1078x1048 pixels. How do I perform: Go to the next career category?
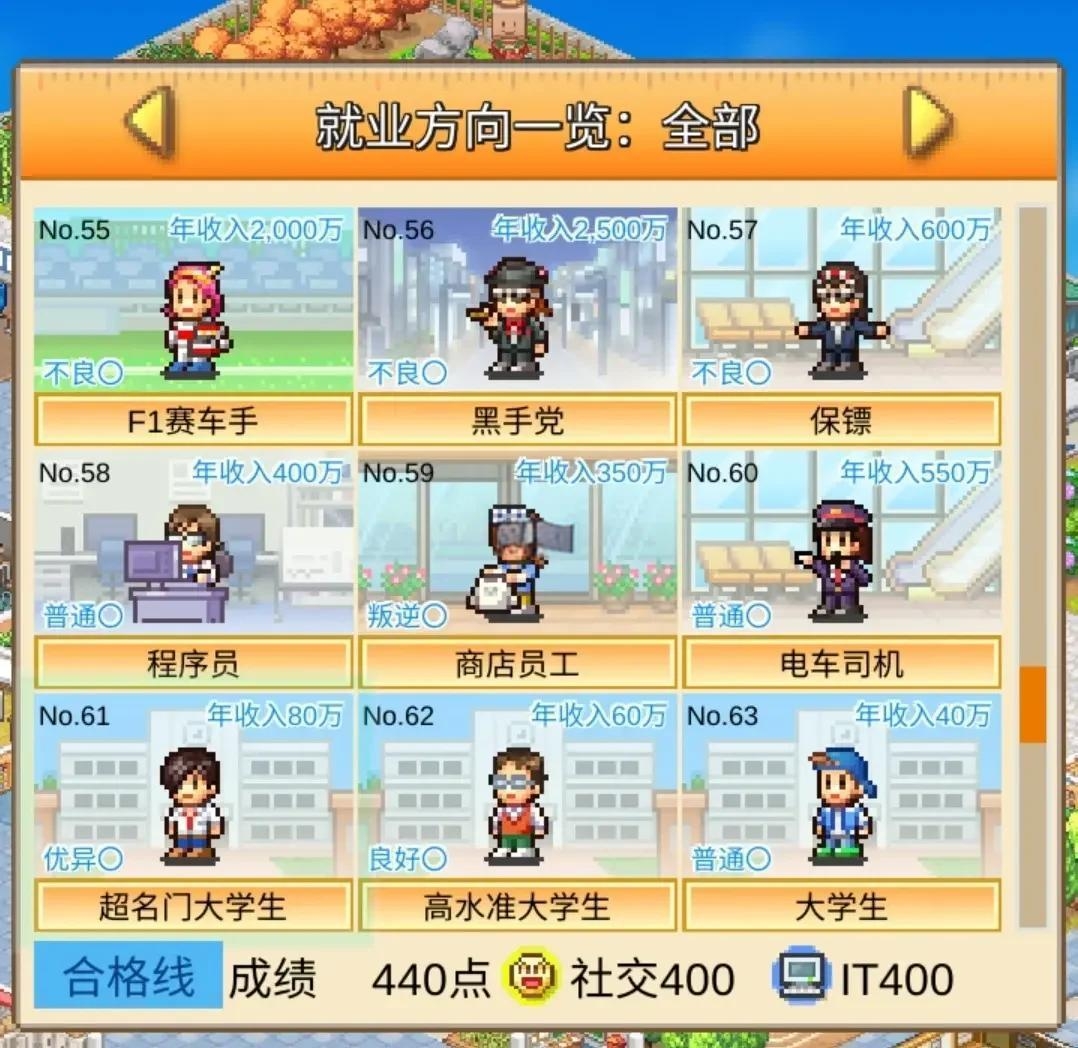[x=927, y=123]
